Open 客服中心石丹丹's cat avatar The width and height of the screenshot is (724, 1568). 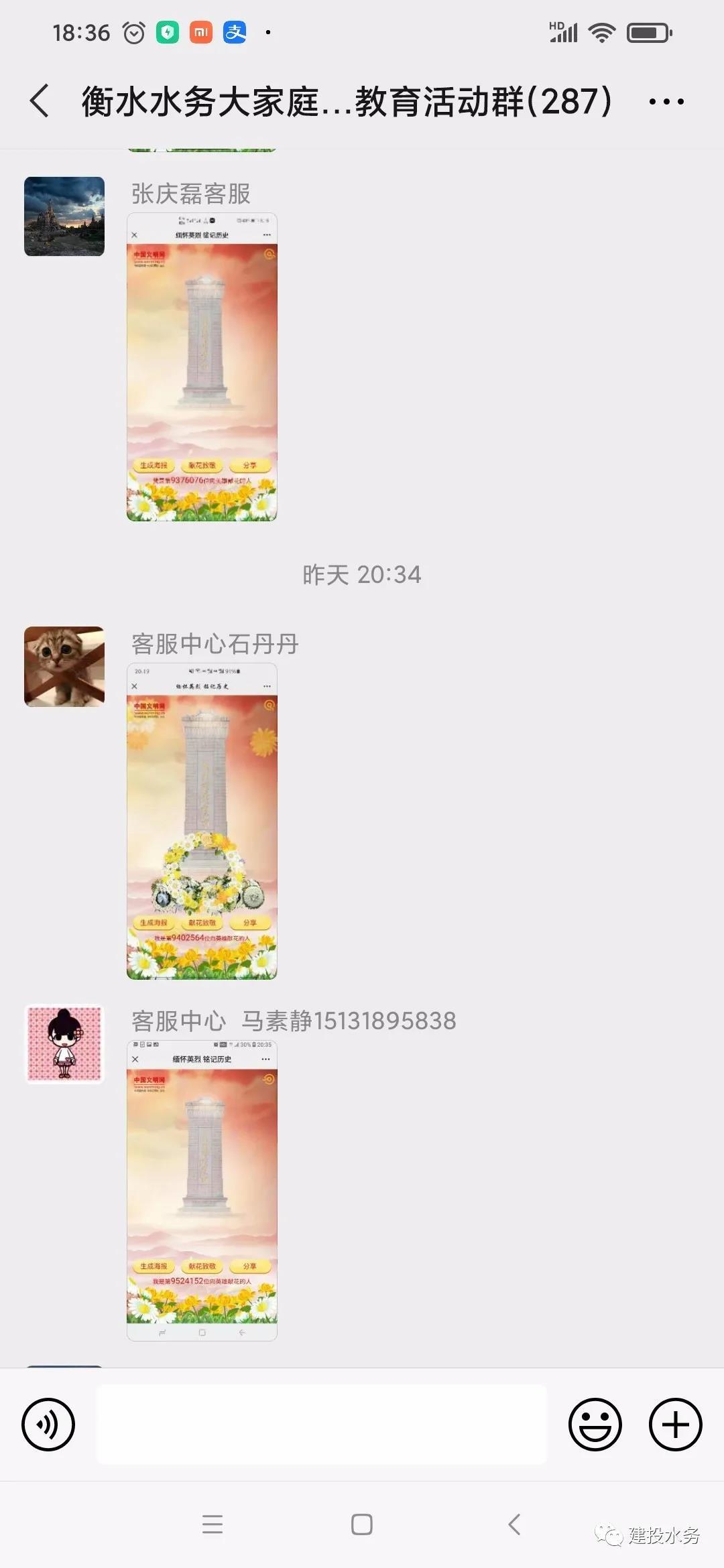[64, 667]
